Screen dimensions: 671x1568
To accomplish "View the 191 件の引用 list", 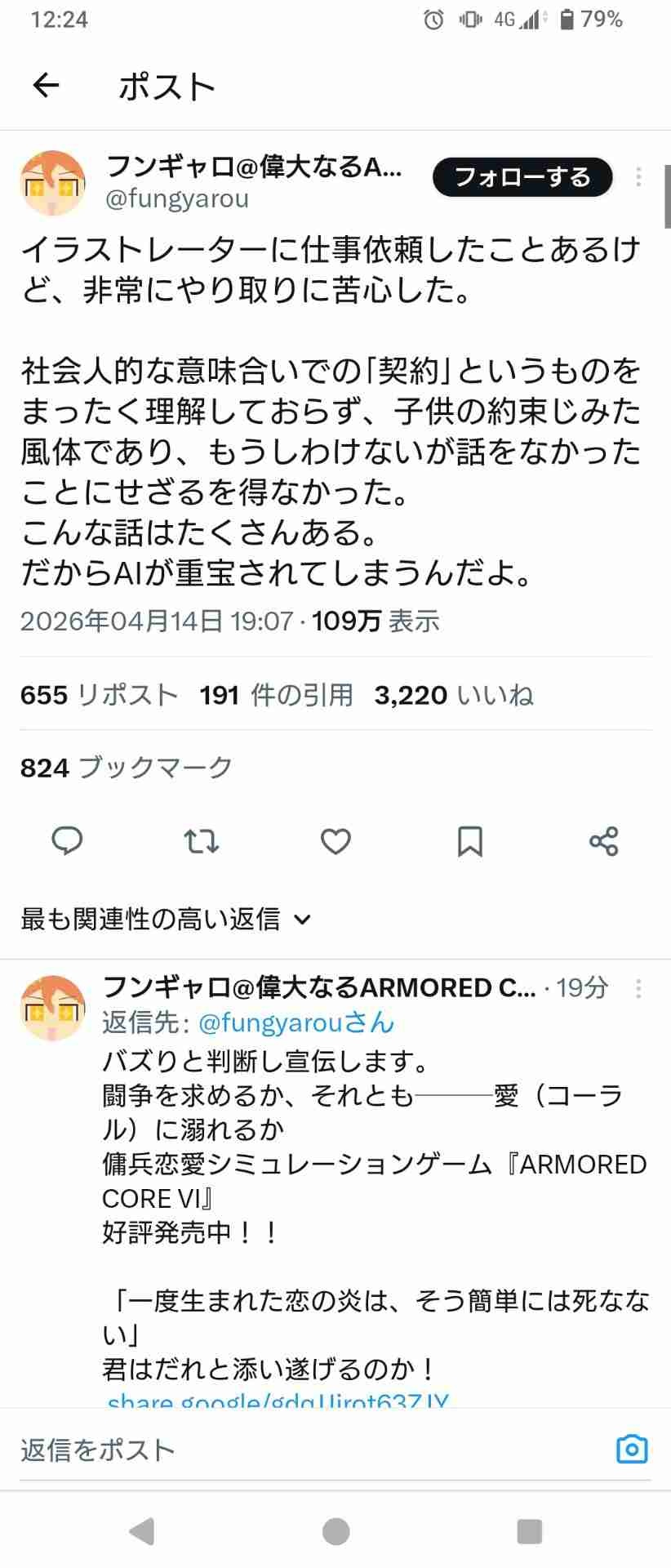I will [276, 695].
